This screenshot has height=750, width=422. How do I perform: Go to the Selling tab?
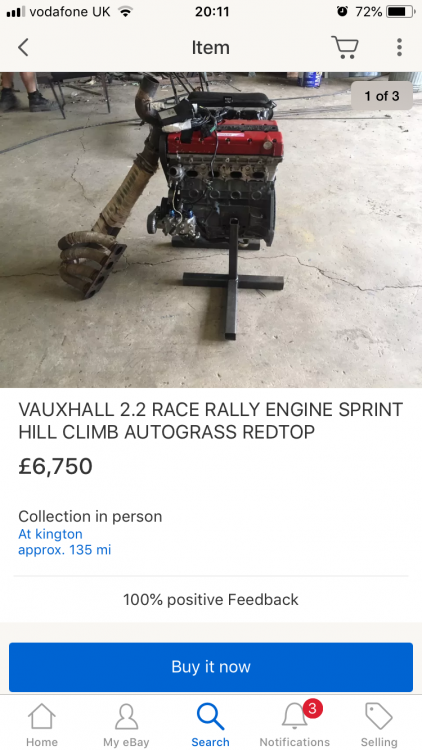[379, 724]
